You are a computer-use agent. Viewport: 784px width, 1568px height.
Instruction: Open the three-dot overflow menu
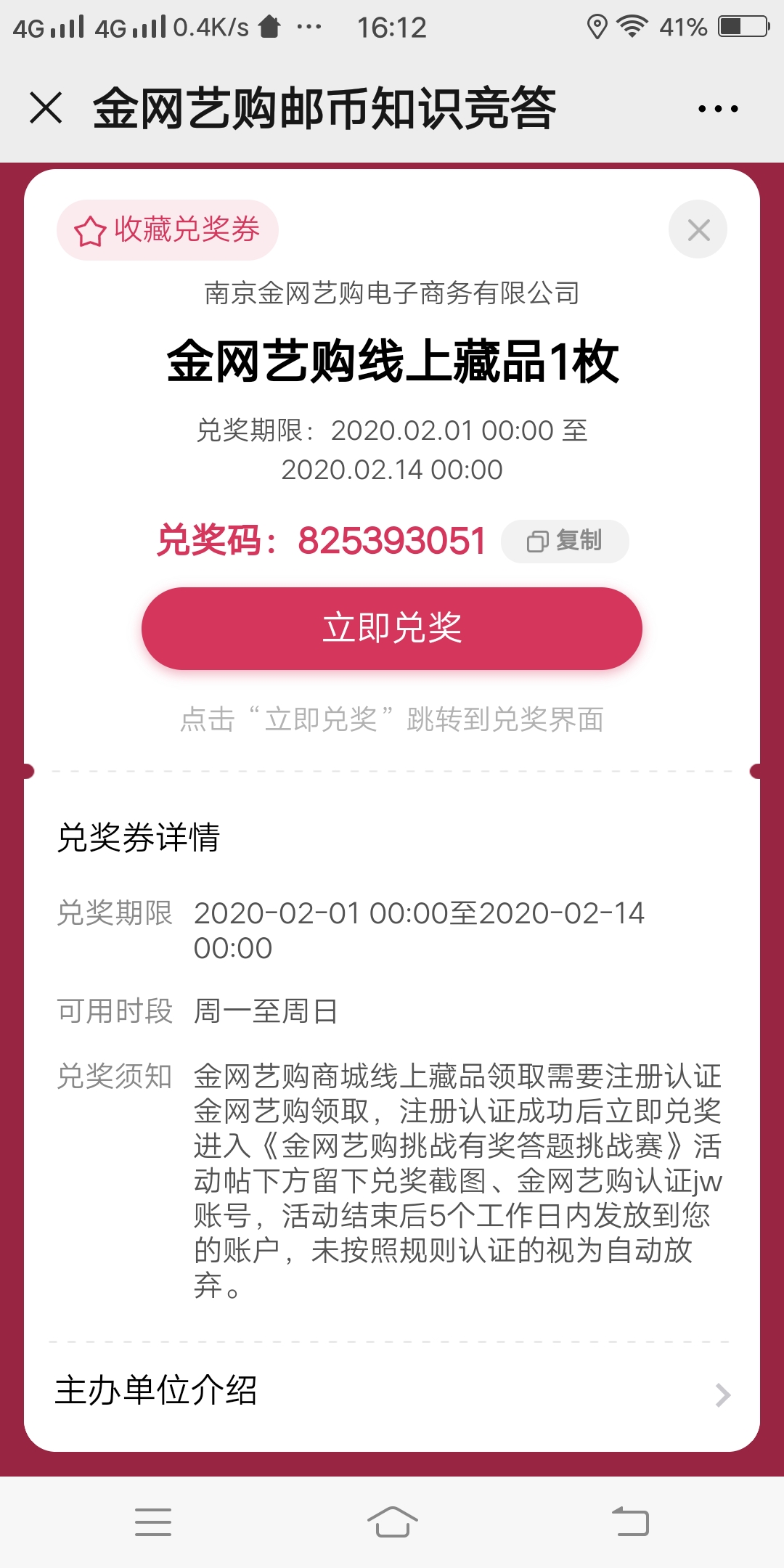[718, 109]
